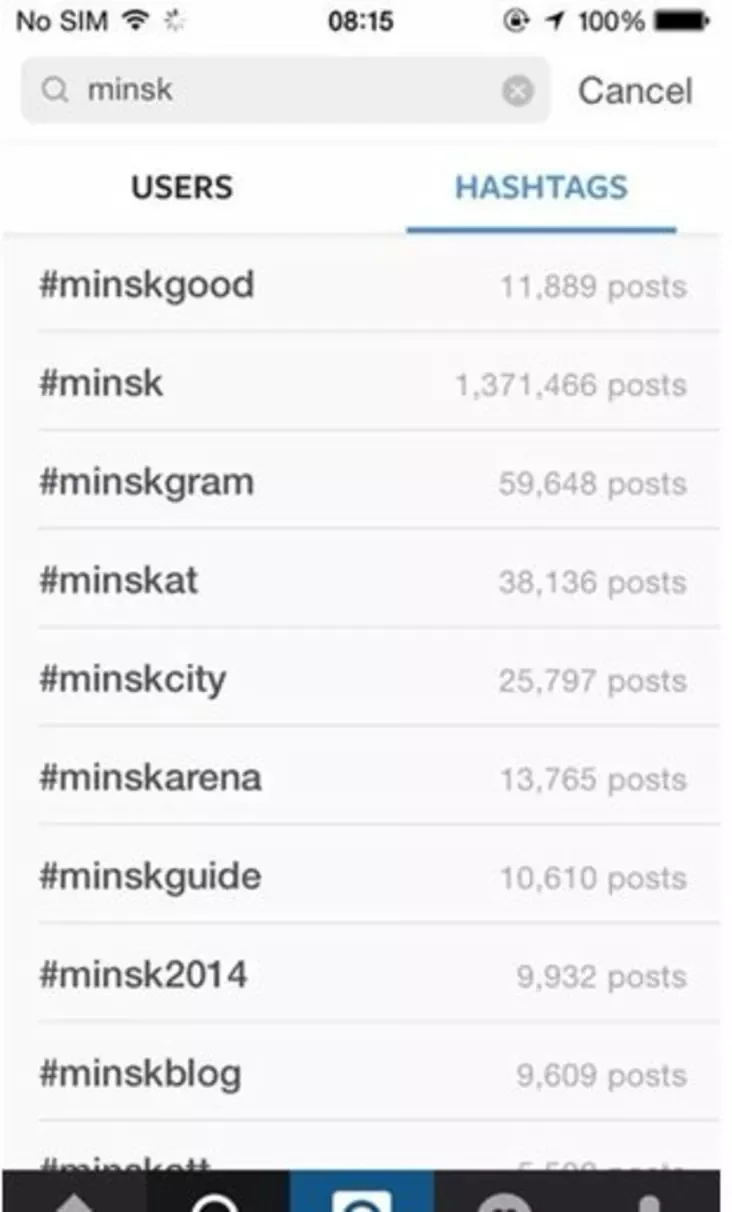Open the #minskarena hashtag

[366, 777]
